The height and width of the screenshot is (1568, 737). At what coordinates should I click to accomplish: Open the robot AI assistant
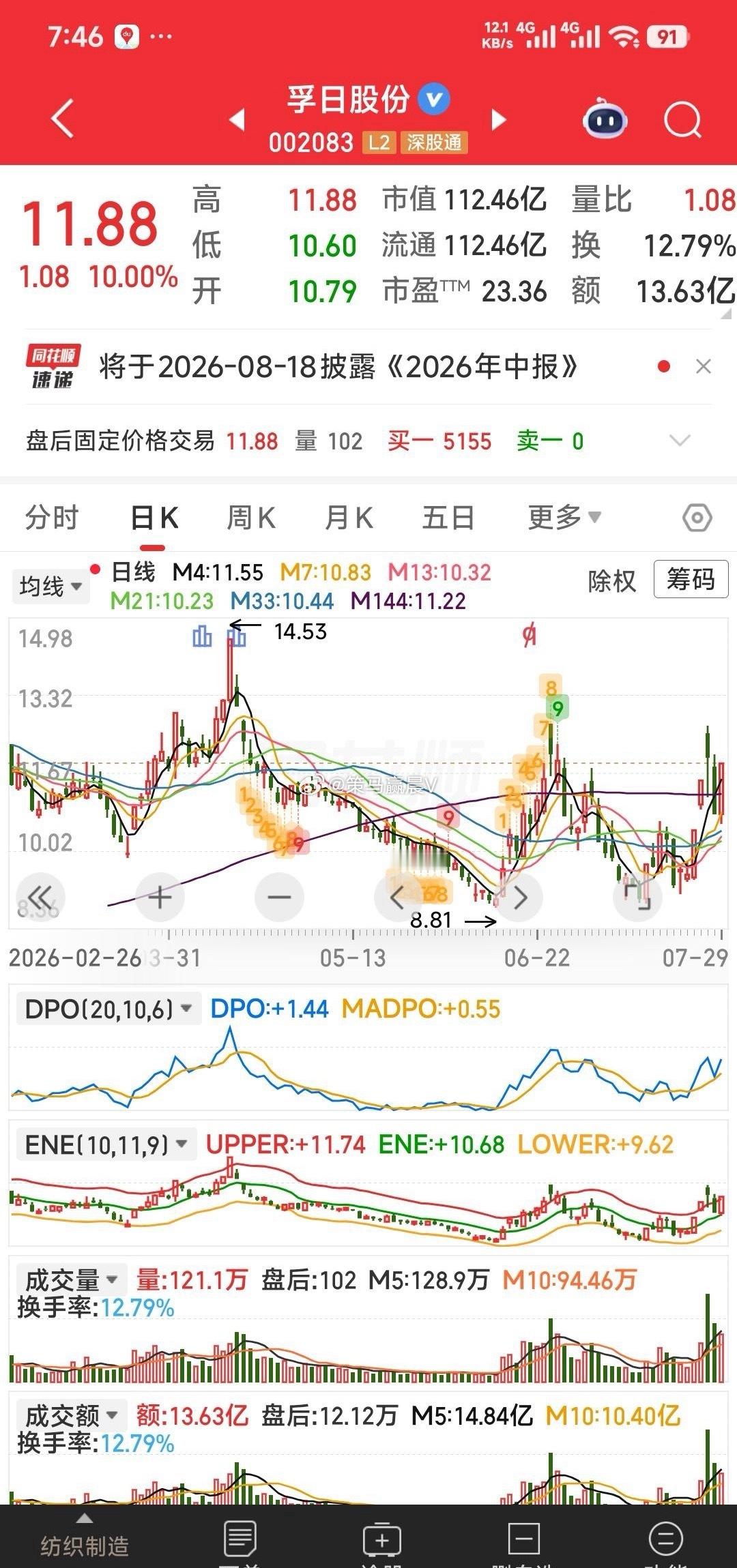605,119
